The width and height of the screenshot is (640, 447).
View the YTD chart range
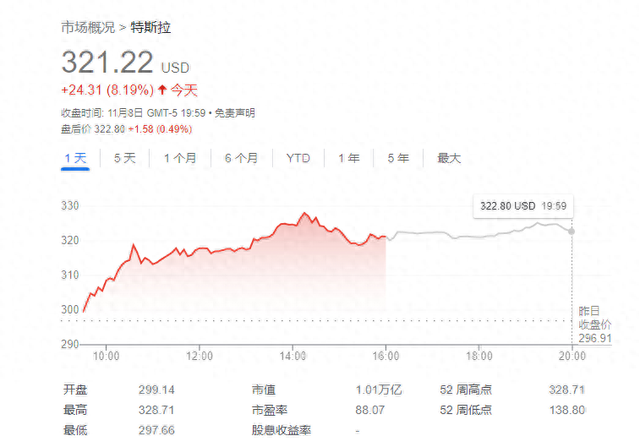(298, 158)
